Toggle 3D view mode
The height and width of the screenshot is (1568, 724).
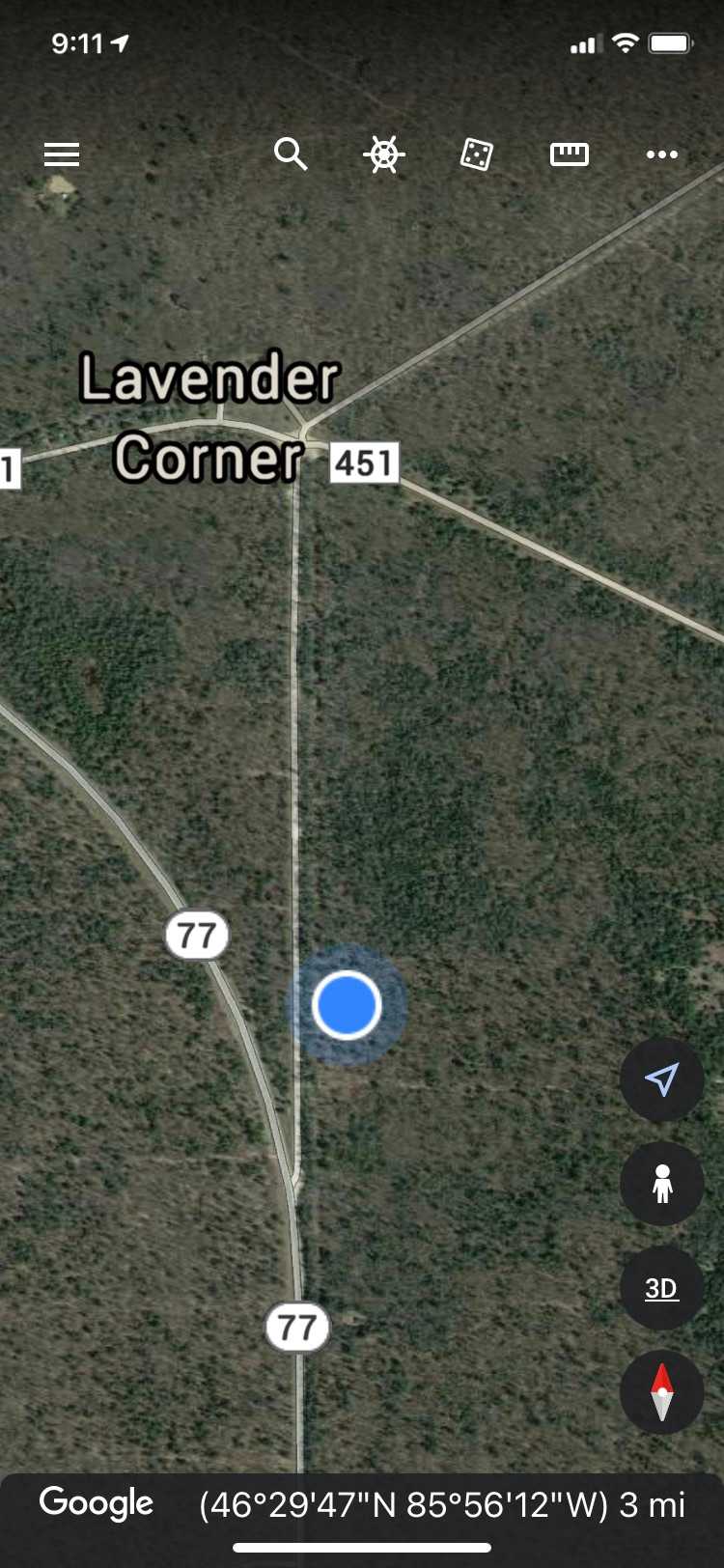pos(661,1287)
